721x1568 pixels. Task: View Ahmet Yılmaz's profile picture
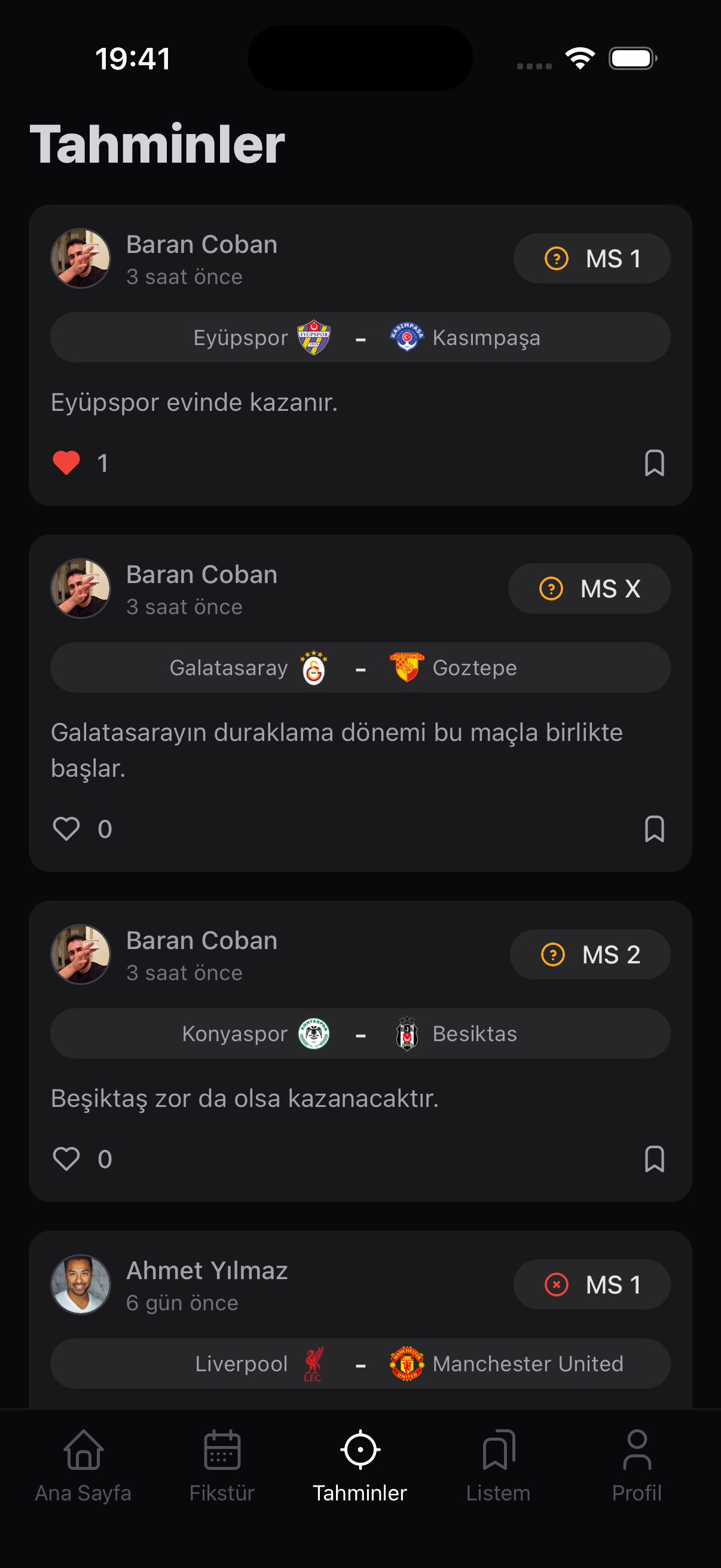click(80, 1285)
